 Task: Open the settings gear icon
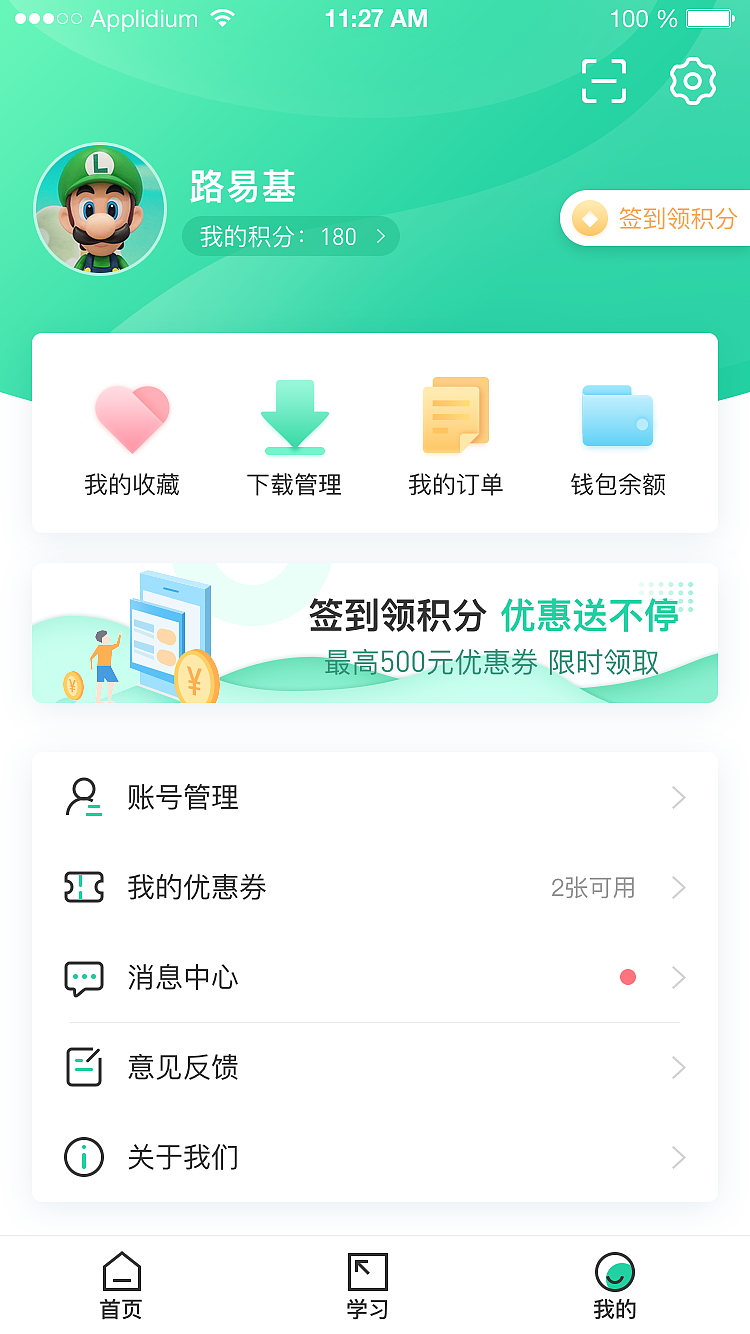point(693,82)
